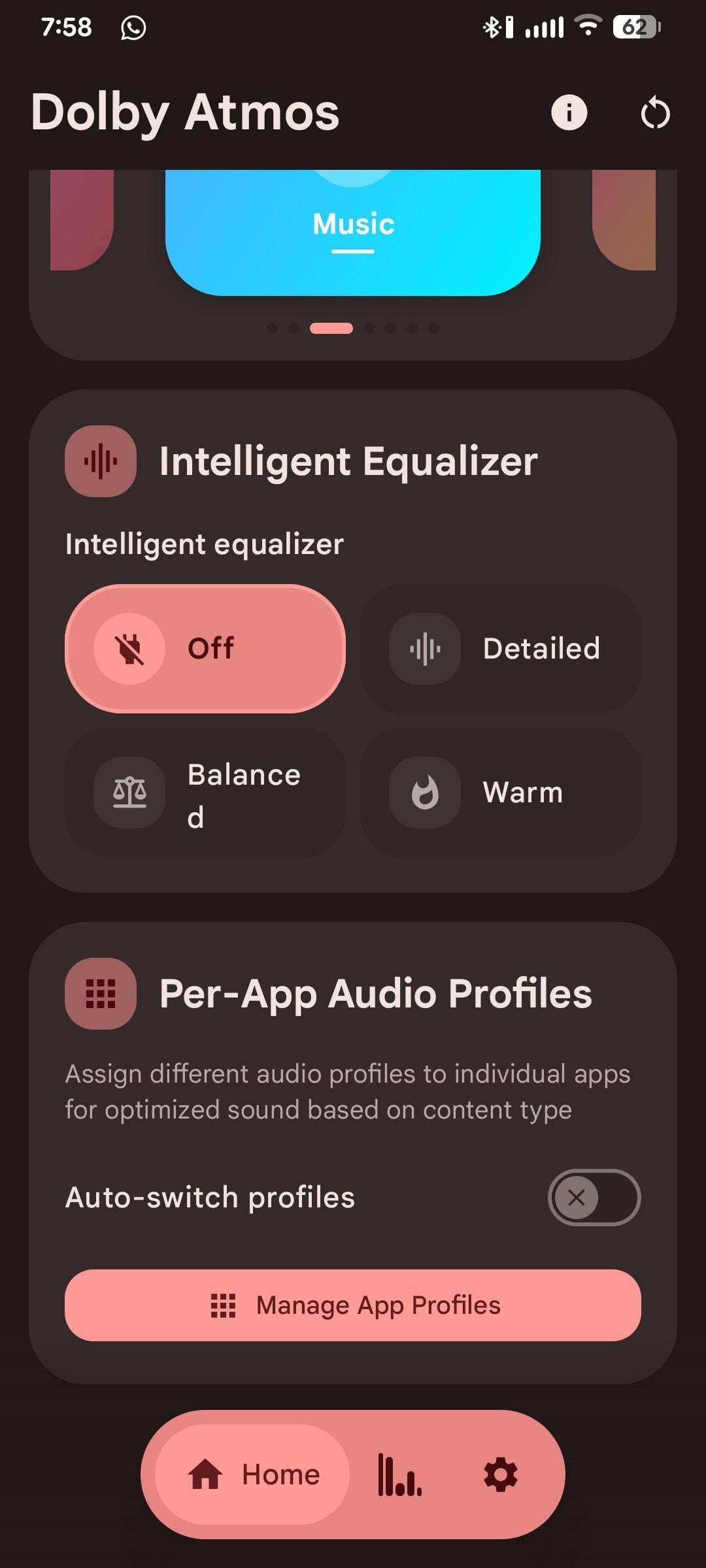This screenshot has width=706, height=1568.
Task: Choose the Detailed equalizer option
Action: click(x=501, y=648)
